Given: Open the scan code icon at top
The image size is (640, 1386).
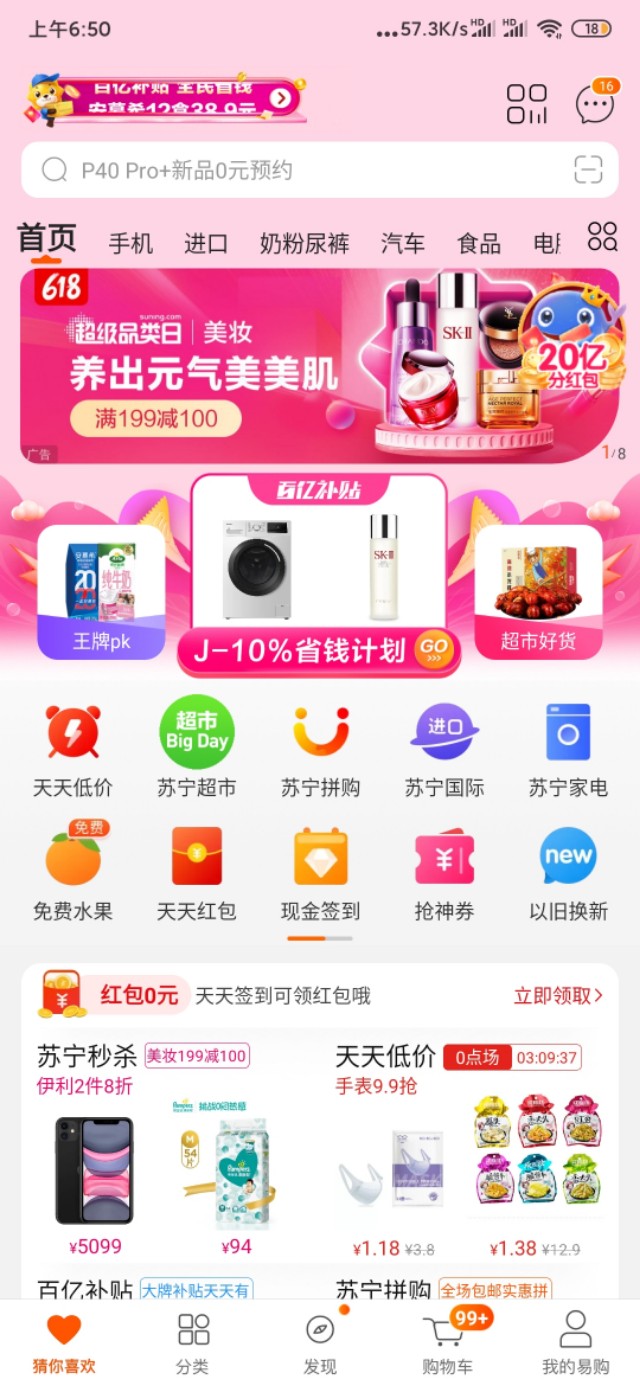Looking at the screenshot, I should coord(527,103).
